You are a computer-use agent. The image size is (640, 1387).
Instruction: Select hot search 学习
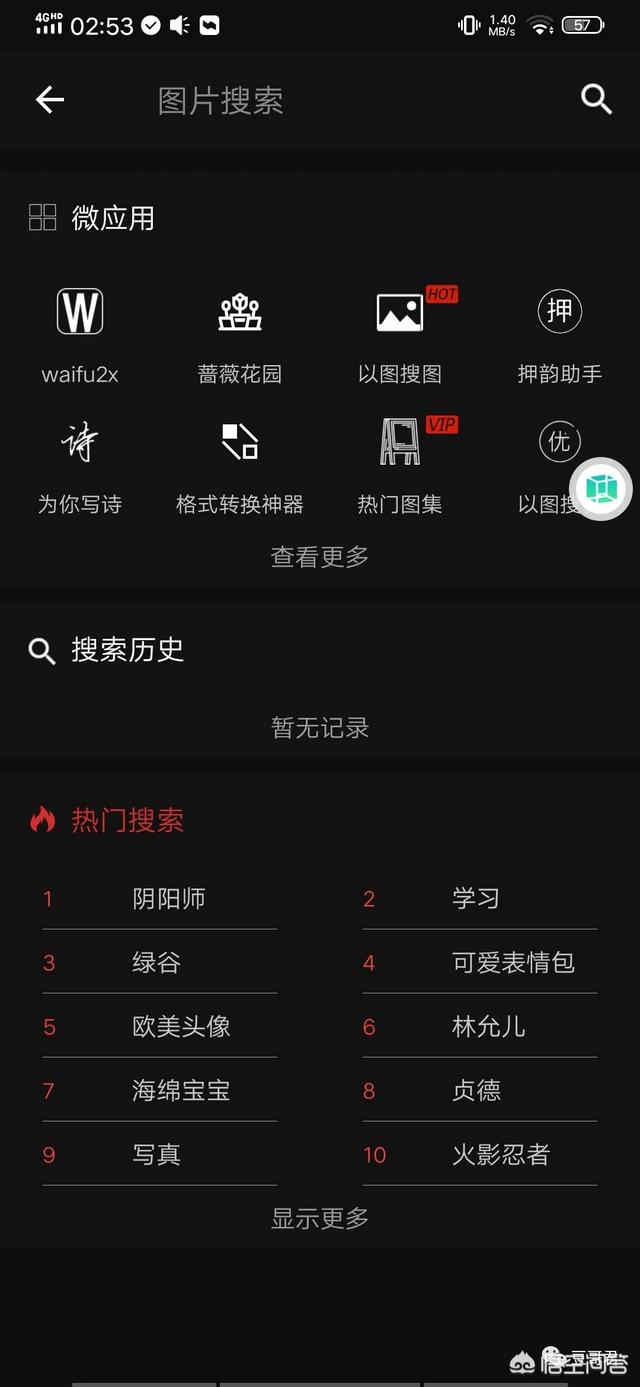[480, 898]
